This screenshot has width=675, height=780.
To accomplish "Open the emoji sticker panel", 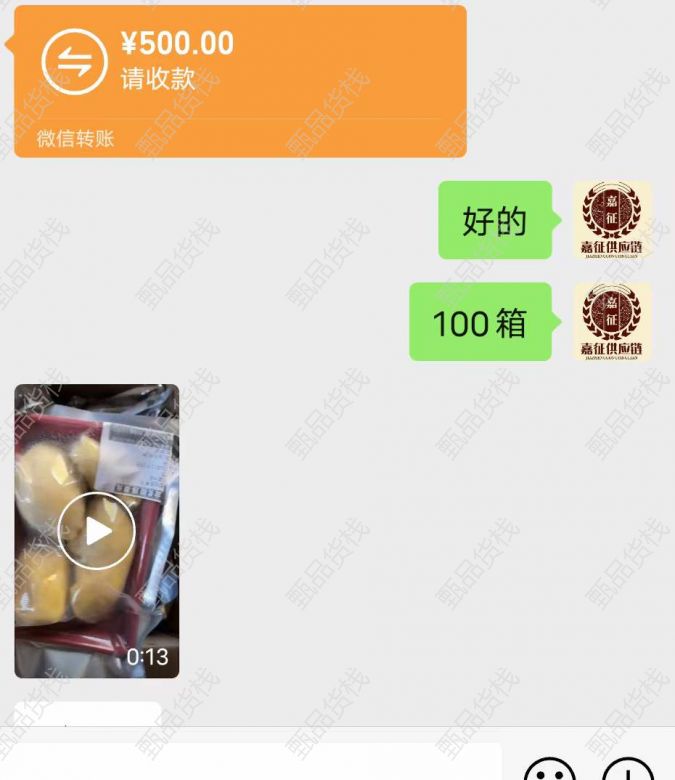I will 550,770.
